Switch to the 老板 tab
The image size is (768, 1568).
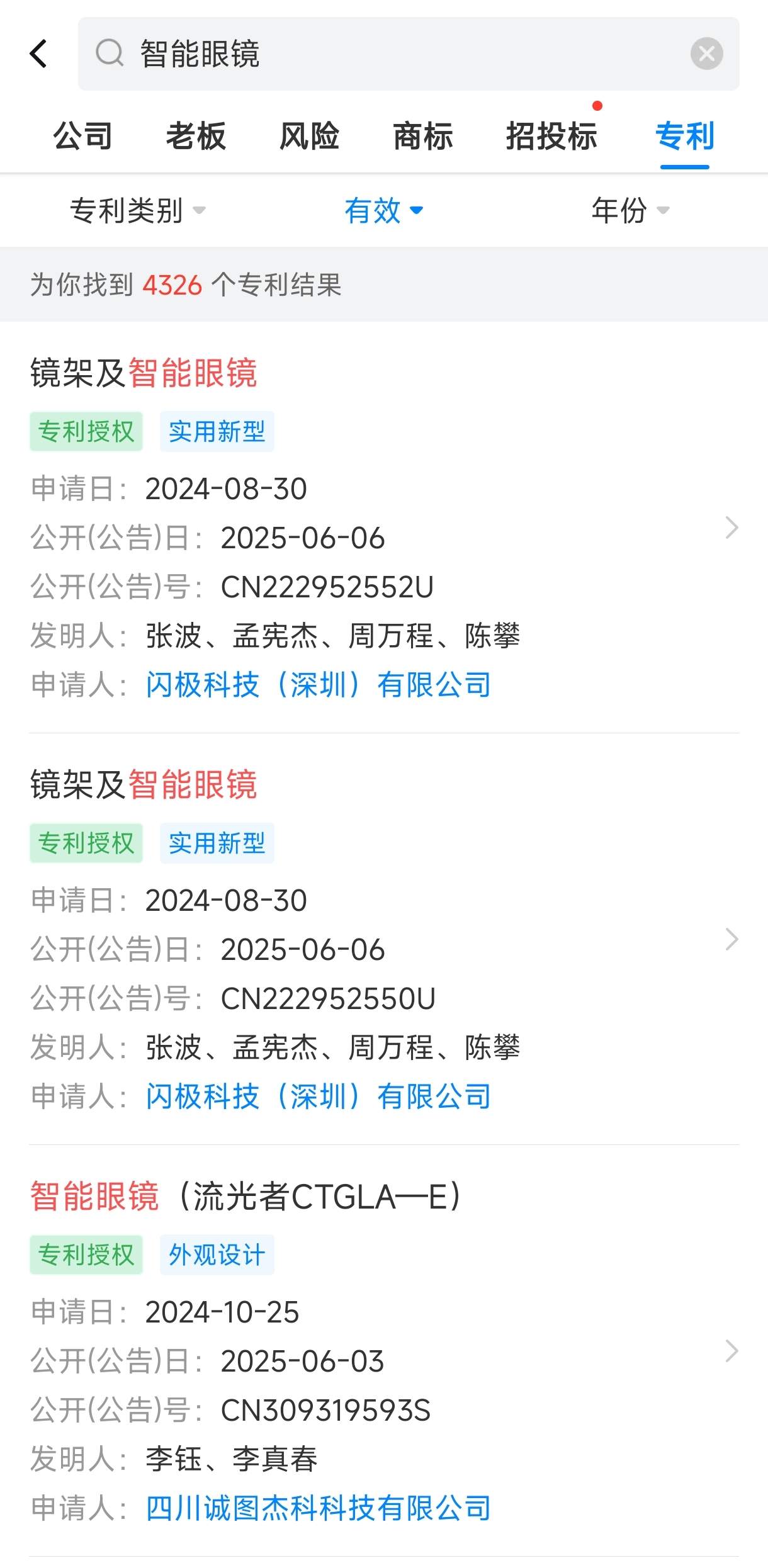196,136
